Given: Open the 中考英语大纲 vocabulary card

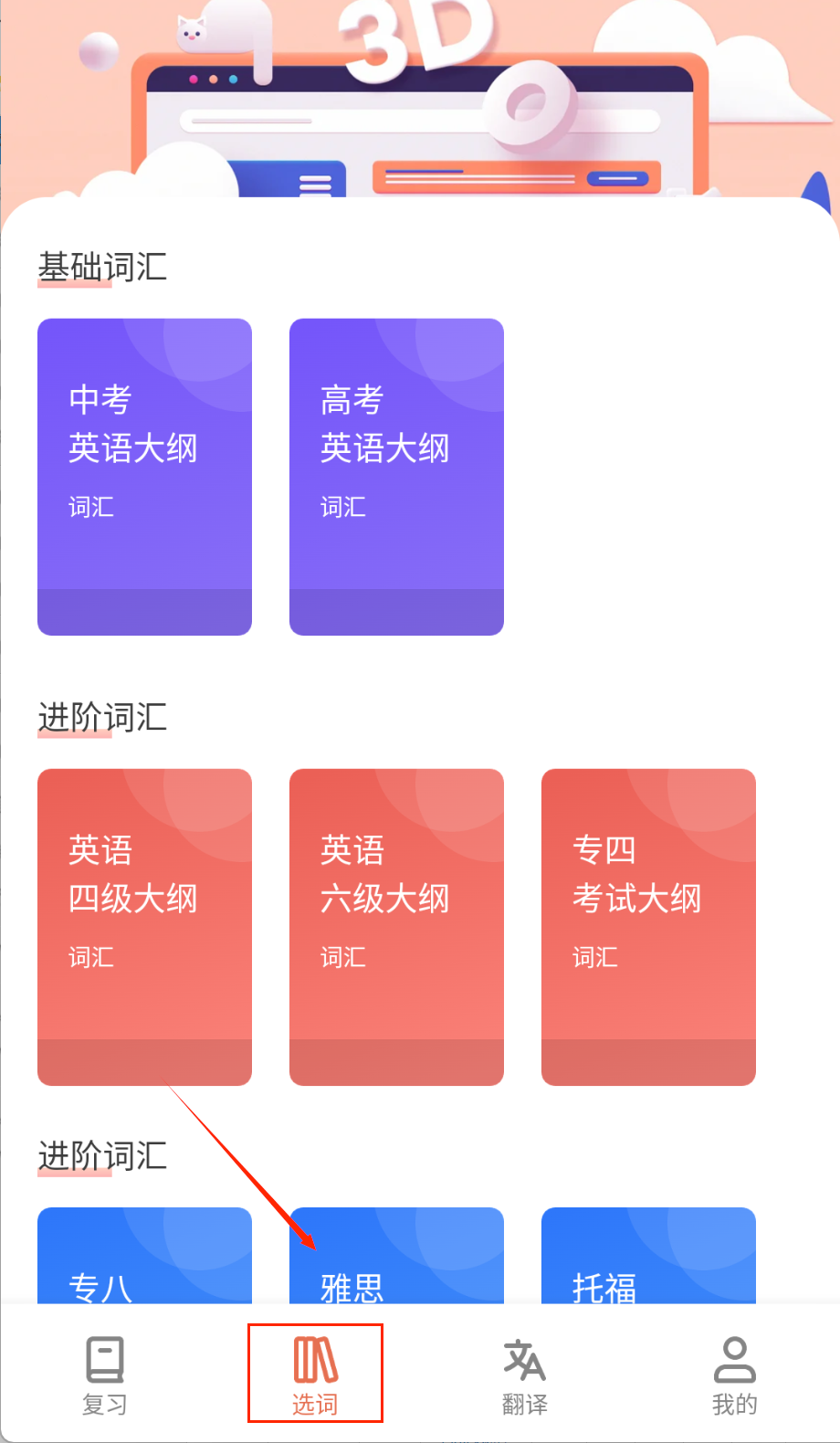Looking at the screenshot, I should coord(144,476).
